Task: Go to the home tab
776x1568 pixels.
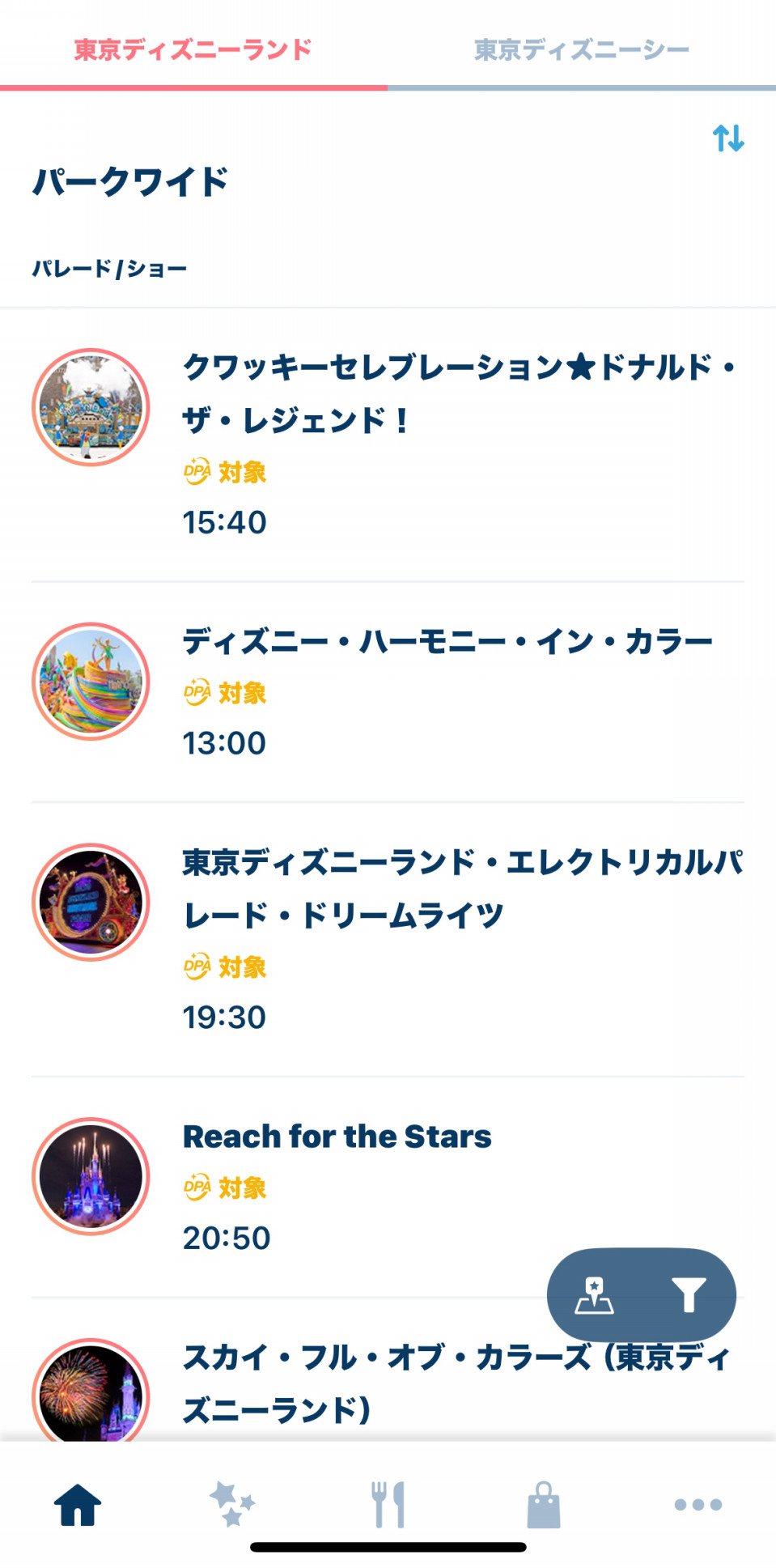Action: (78, 1505)
